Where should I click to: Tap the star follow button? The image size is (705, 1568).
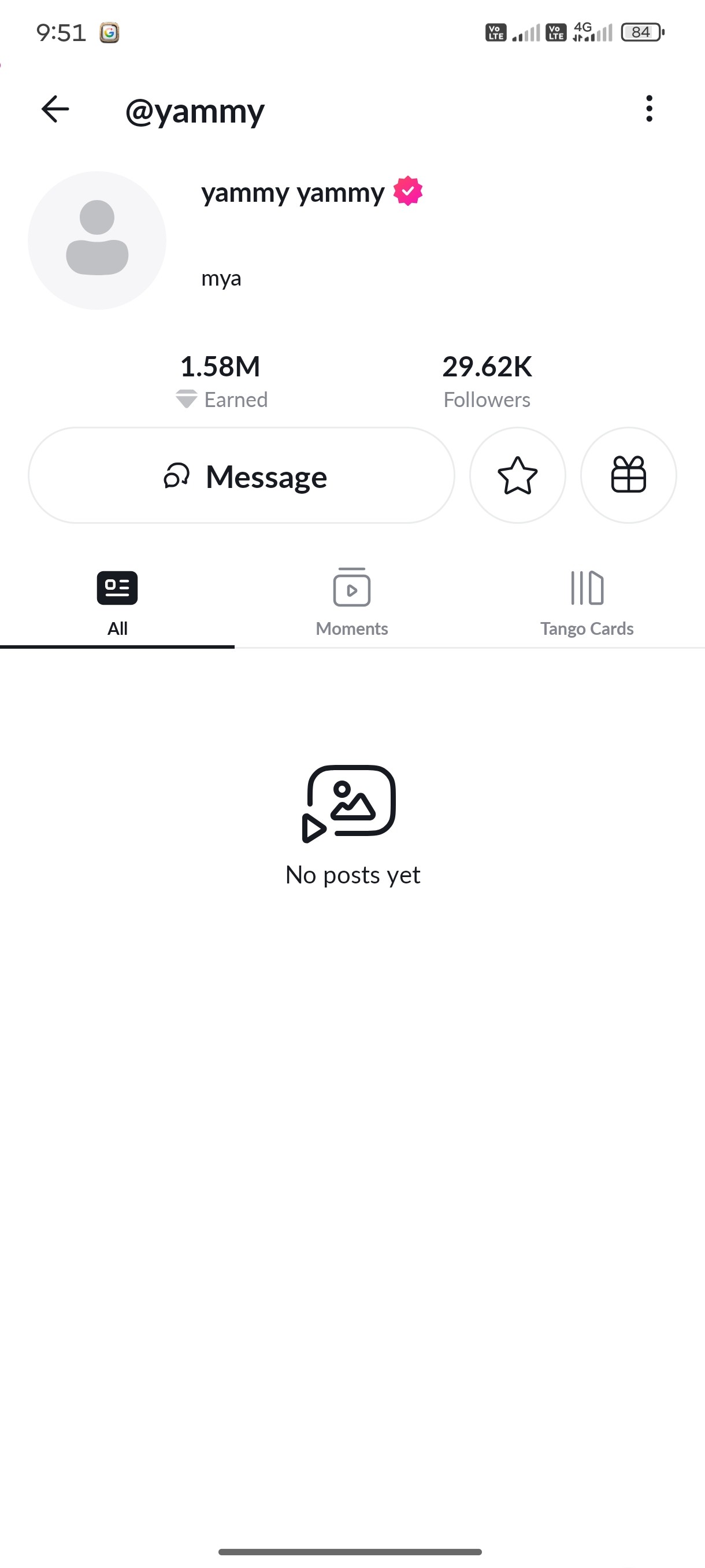517,475
